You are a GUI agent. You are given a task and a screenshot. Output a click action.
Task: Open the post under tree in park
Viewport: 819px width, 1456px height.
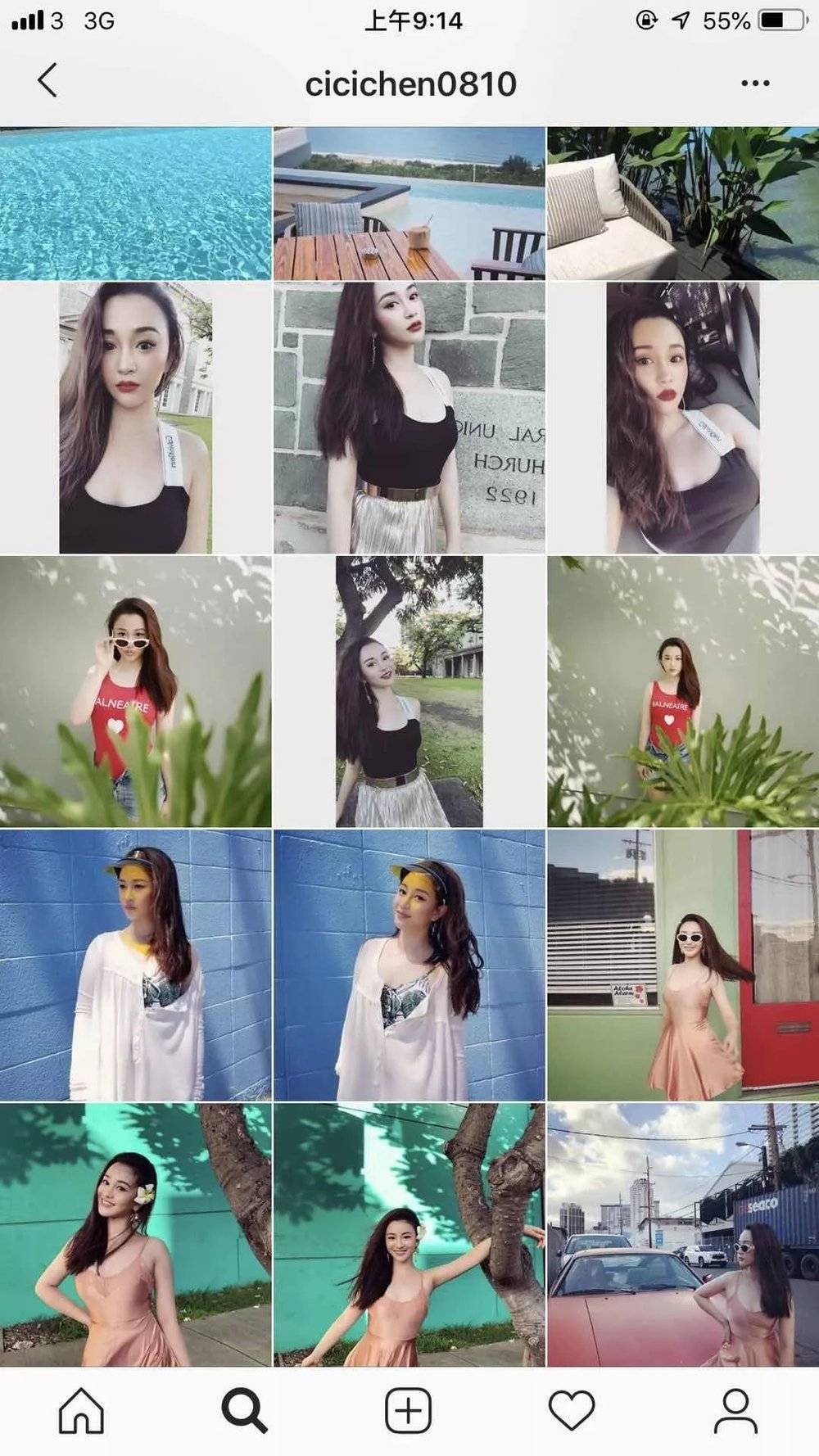click(409, 691)
